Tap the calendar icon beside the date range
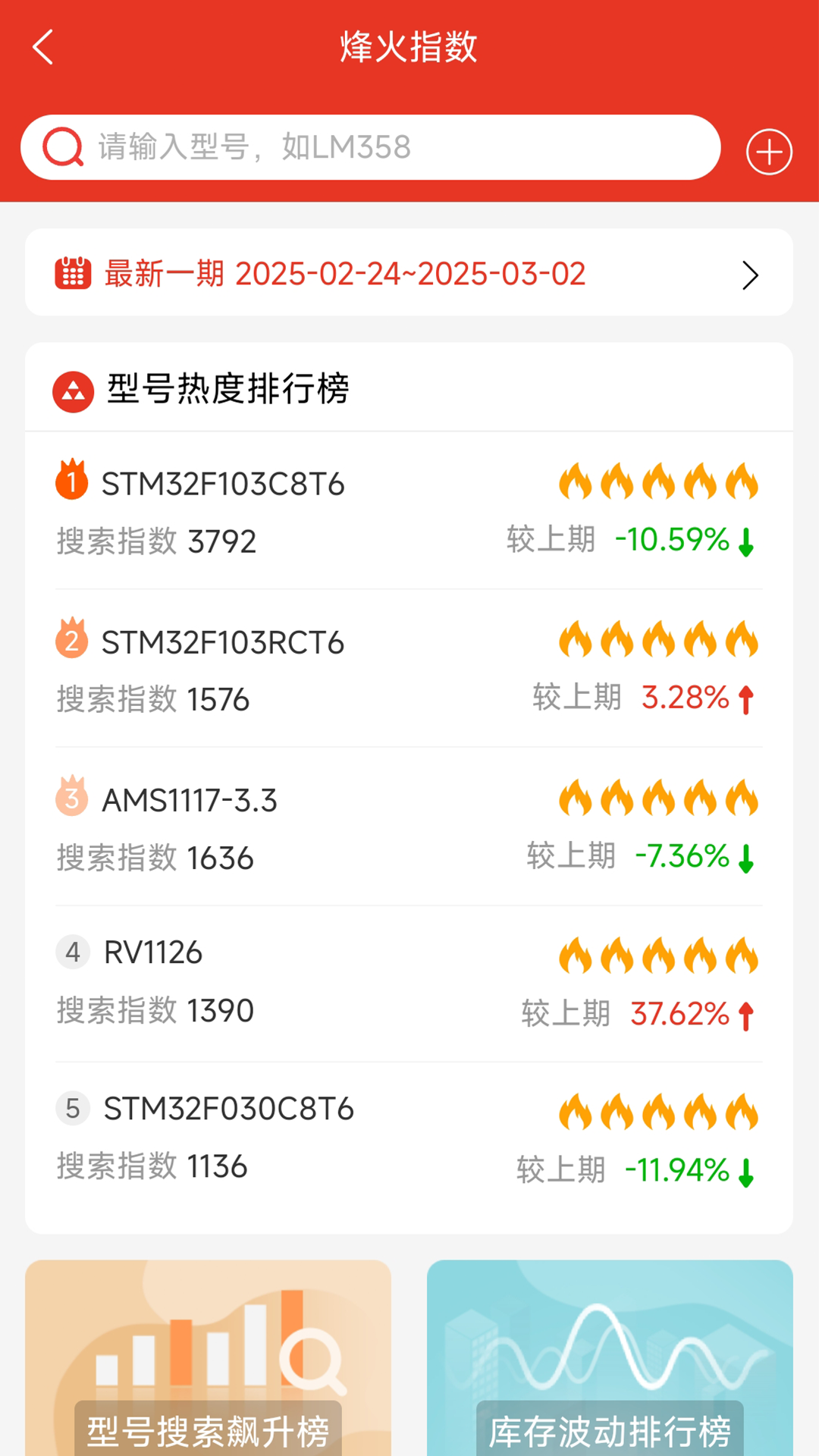 [x=72, y=273]
